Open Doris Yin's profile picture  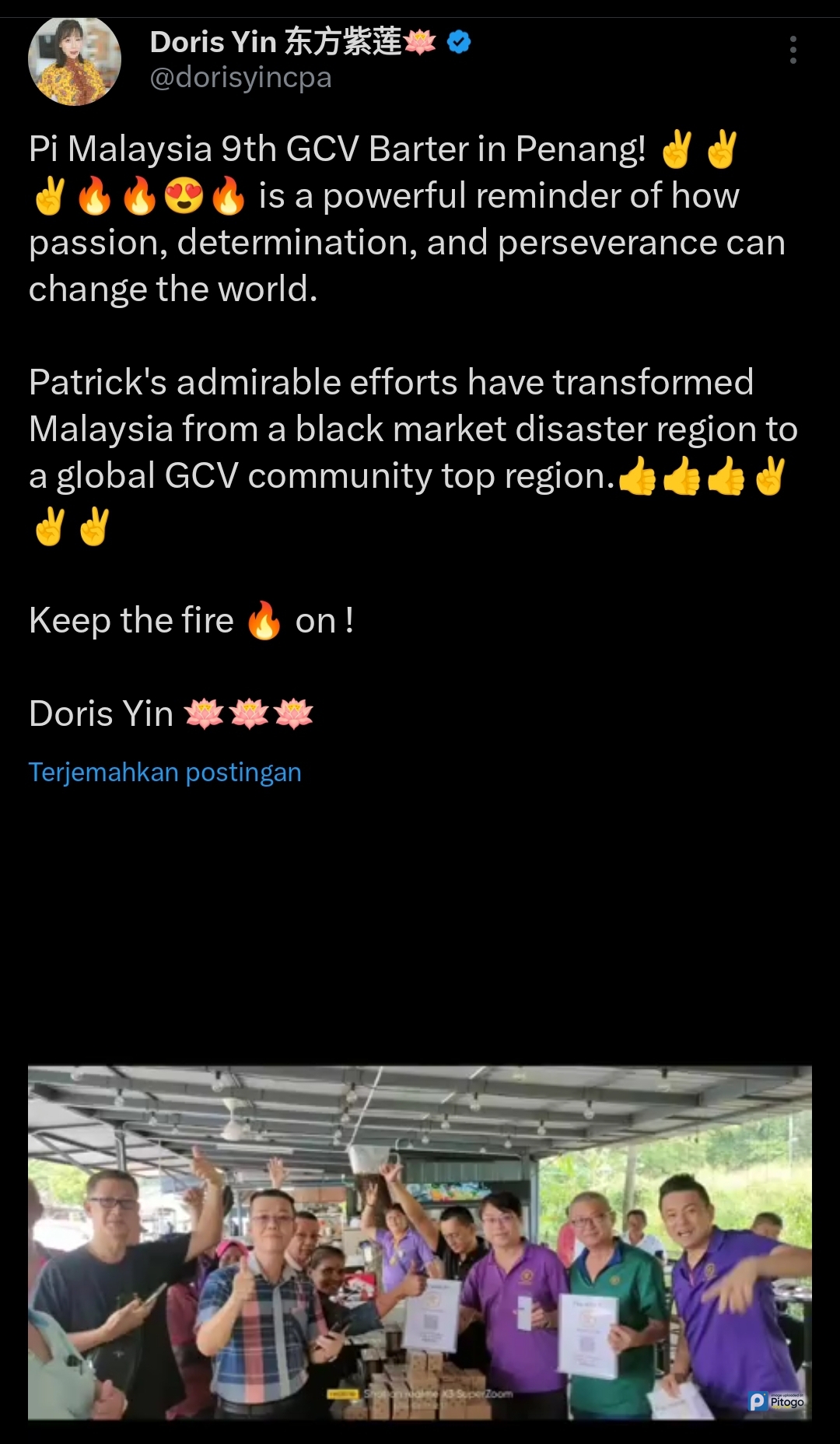75,61
